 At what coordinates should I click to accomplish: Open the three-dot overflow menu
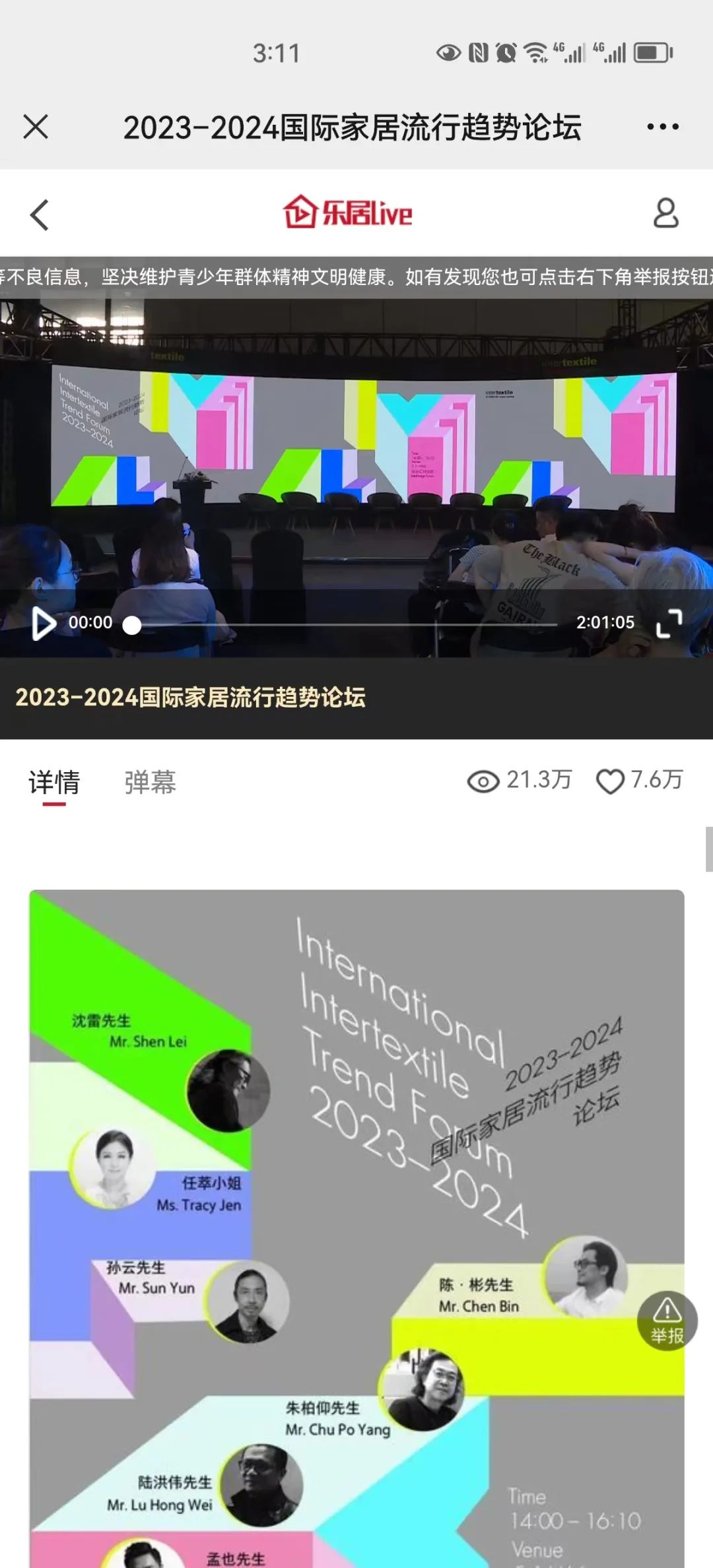click(x=663, y=127)
